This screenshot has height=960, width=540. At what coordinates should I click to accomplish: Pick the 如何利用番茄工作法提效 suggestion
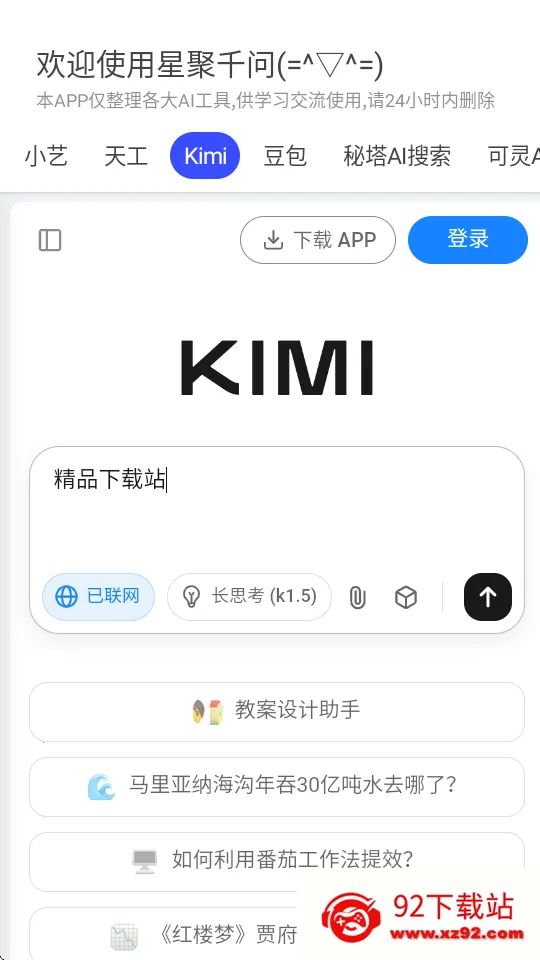point(277,861)
